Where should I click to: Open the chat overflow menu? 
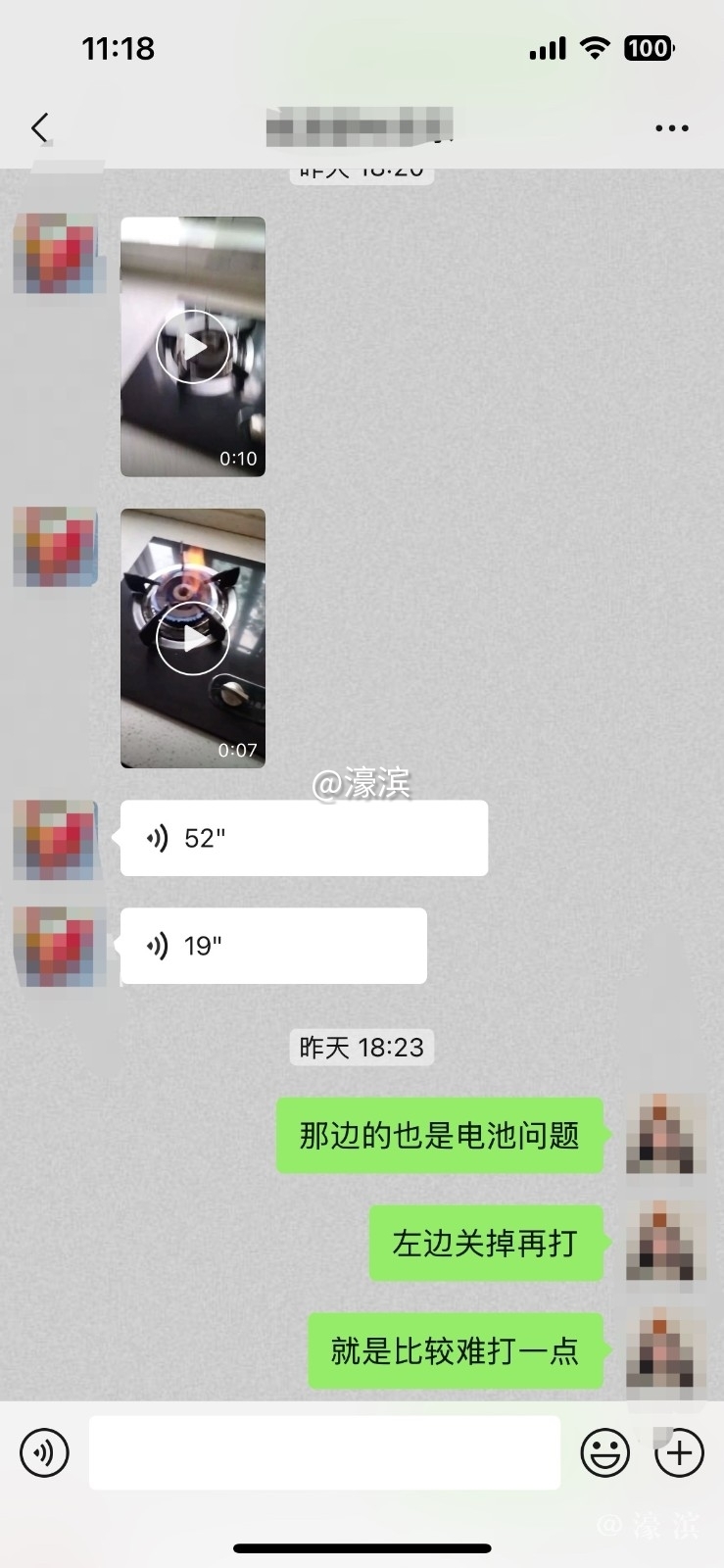coord(671,128)
